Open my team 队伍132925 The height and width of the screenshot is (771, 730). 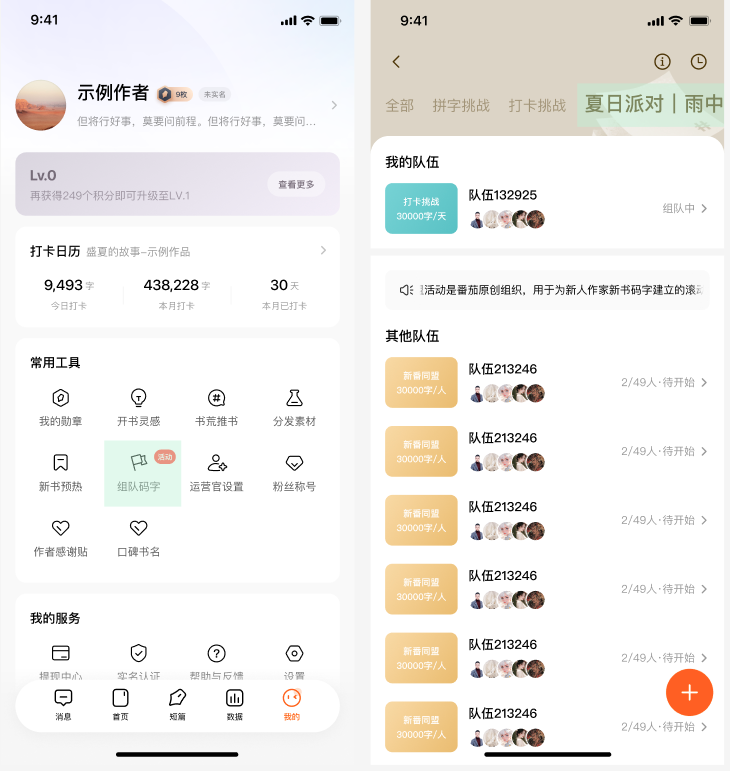click(x=546, y=208)
